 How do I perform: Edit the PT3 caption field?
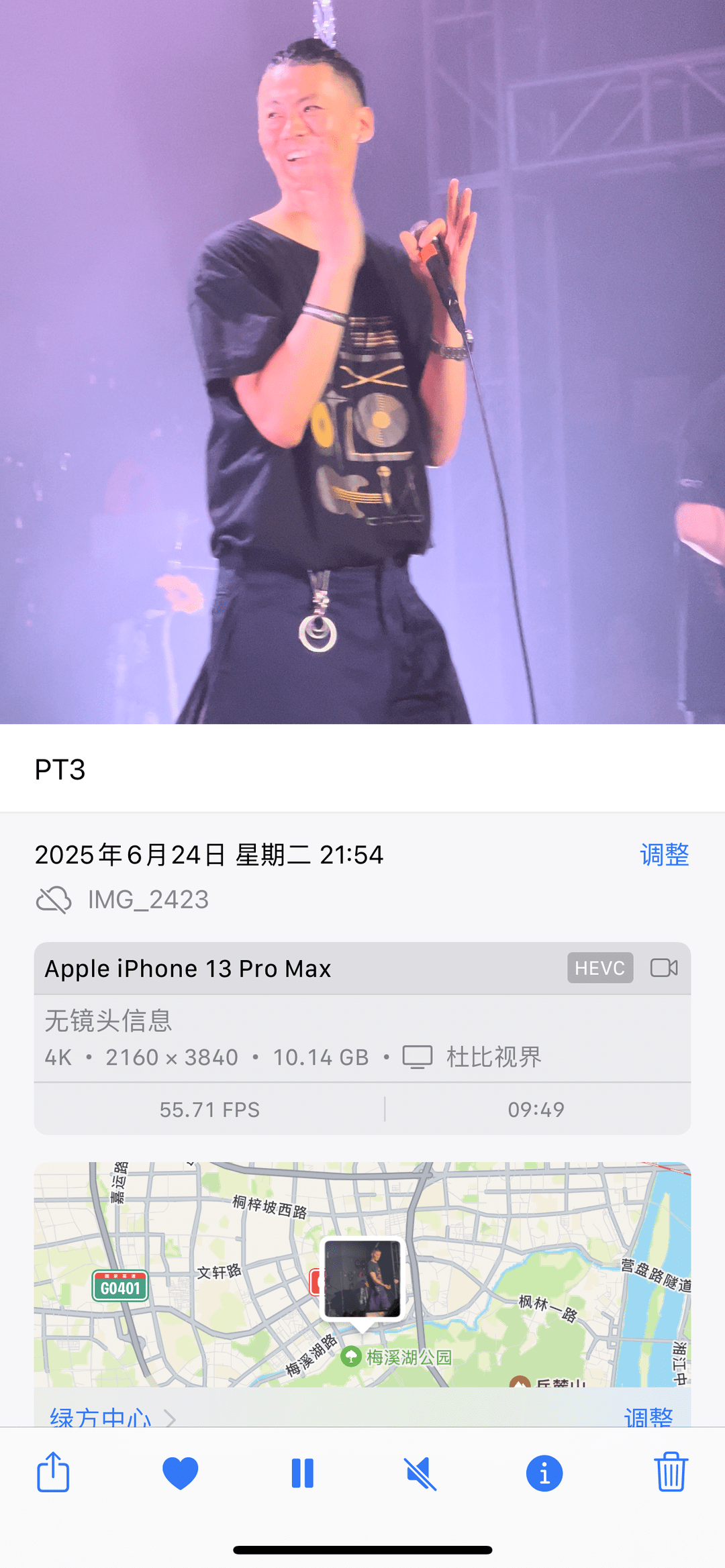[362, 770]
